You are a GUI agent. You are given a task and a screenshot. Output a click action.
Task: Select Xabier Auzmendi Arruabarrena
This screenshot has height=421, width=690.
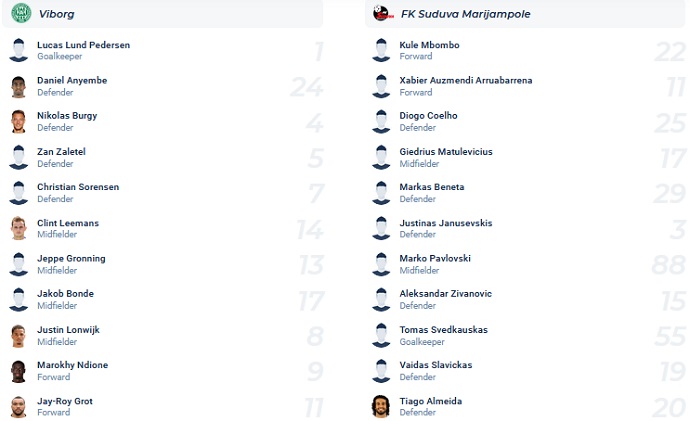tap(465, 80)
